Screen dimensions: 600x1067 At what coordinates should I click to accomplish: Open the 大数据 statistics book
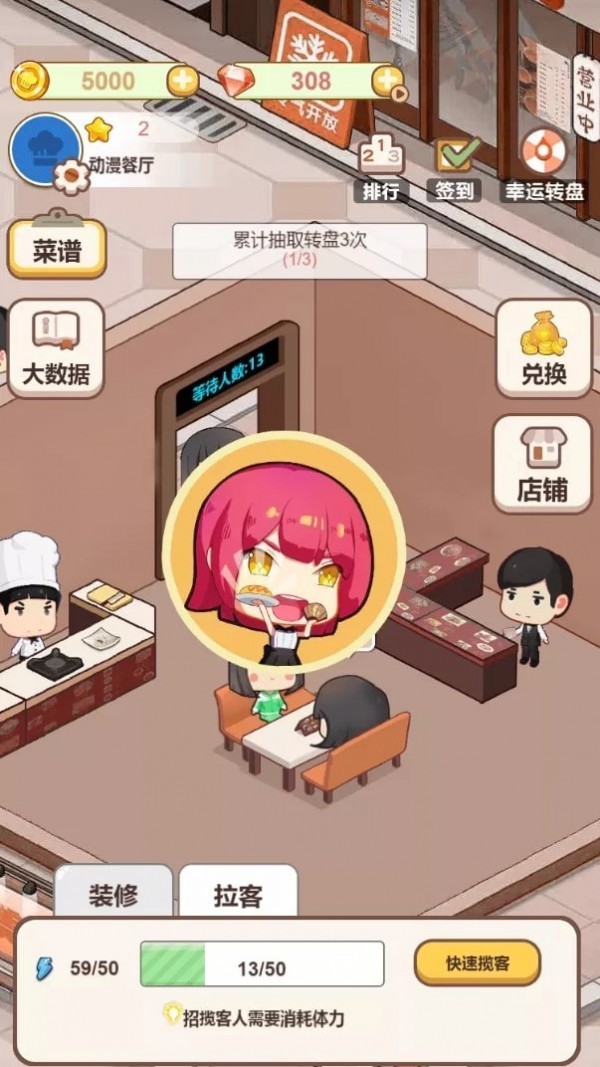pyautogui.click(x=56, y=349)
